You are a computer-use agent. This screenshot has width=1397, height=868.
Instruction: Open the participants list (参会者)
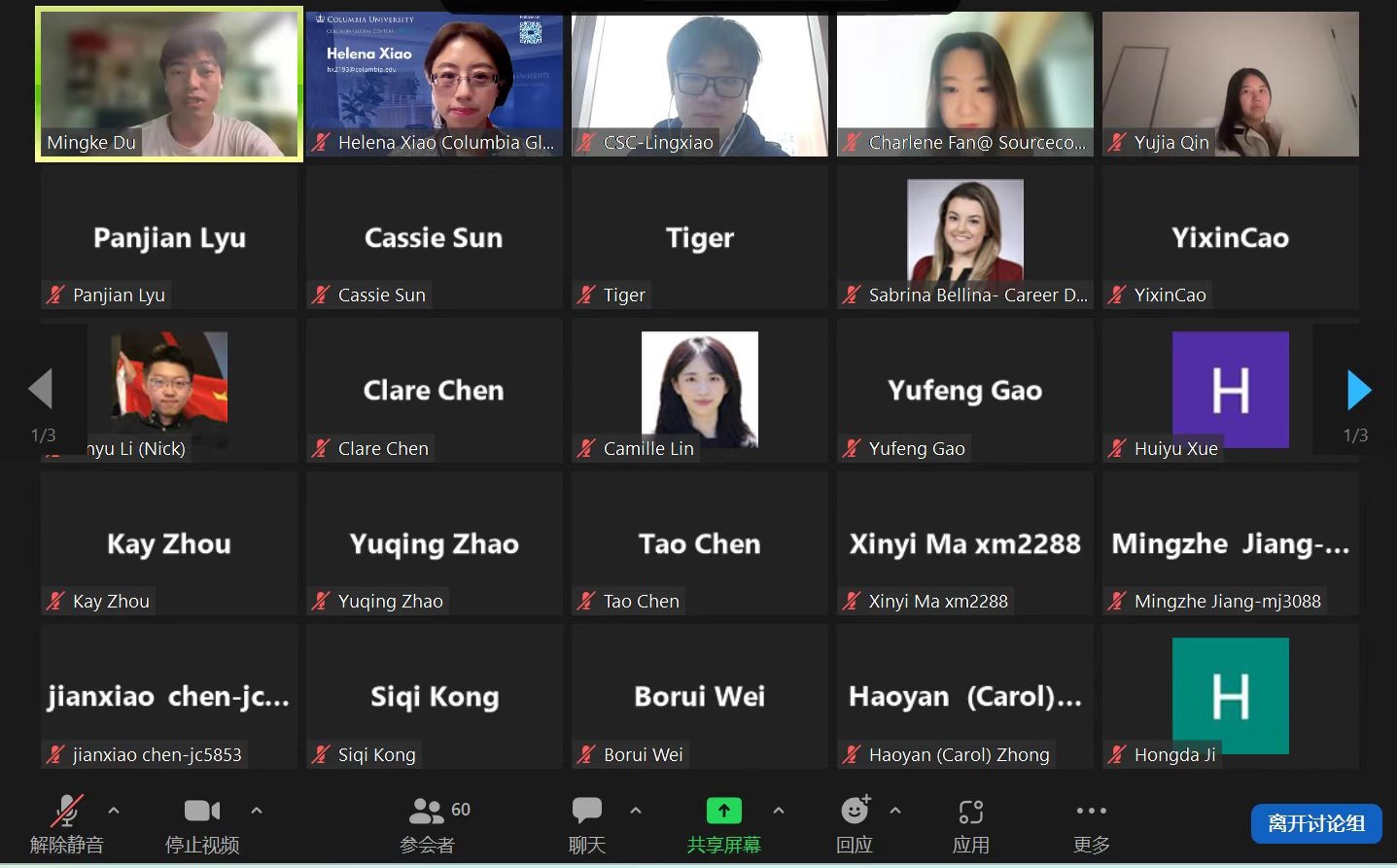point(428,822)
